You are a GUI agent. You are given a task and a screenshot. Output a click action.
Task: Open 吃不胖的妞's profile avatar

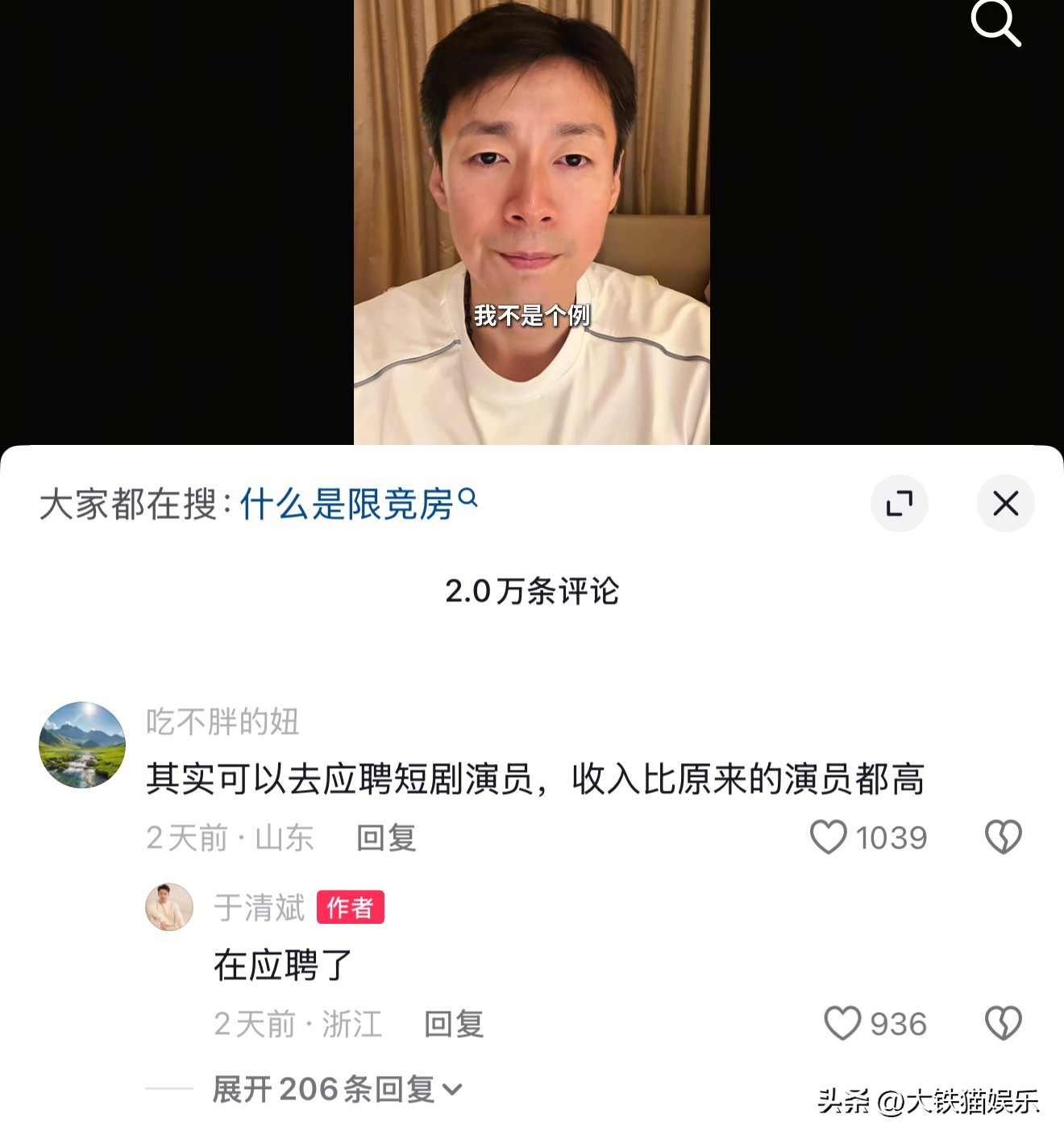82,745
